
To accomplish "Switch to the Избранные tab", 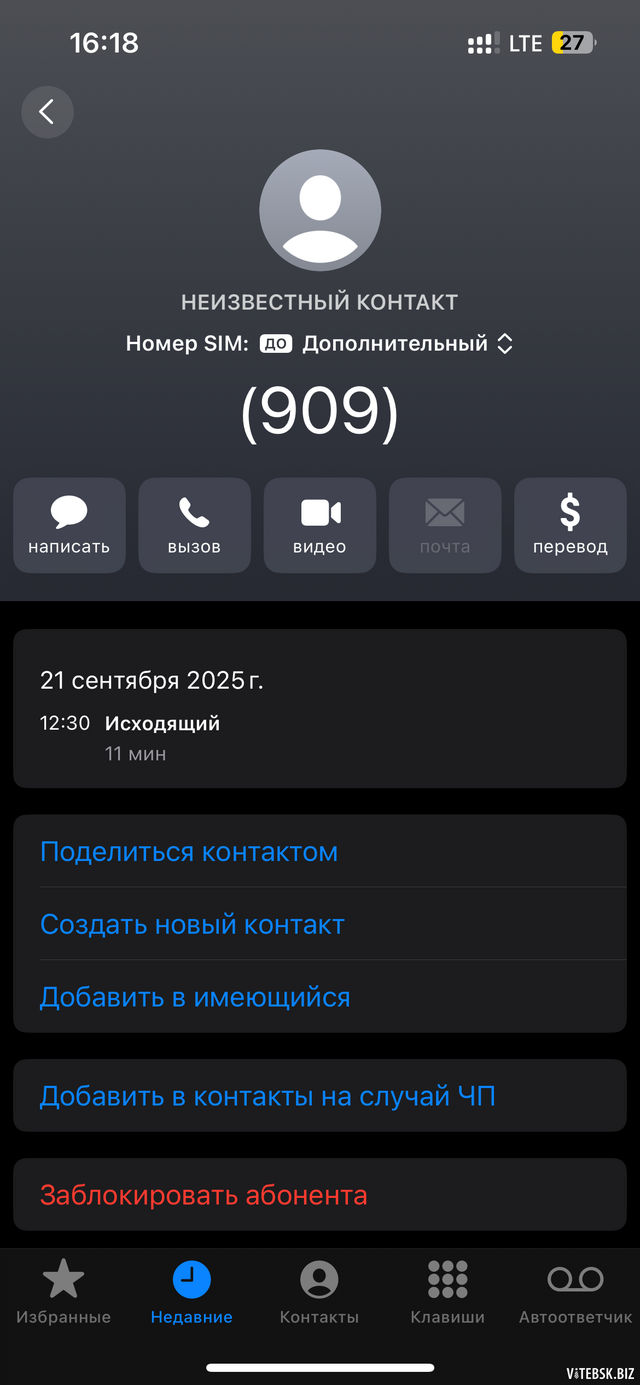I will 63,1292.
